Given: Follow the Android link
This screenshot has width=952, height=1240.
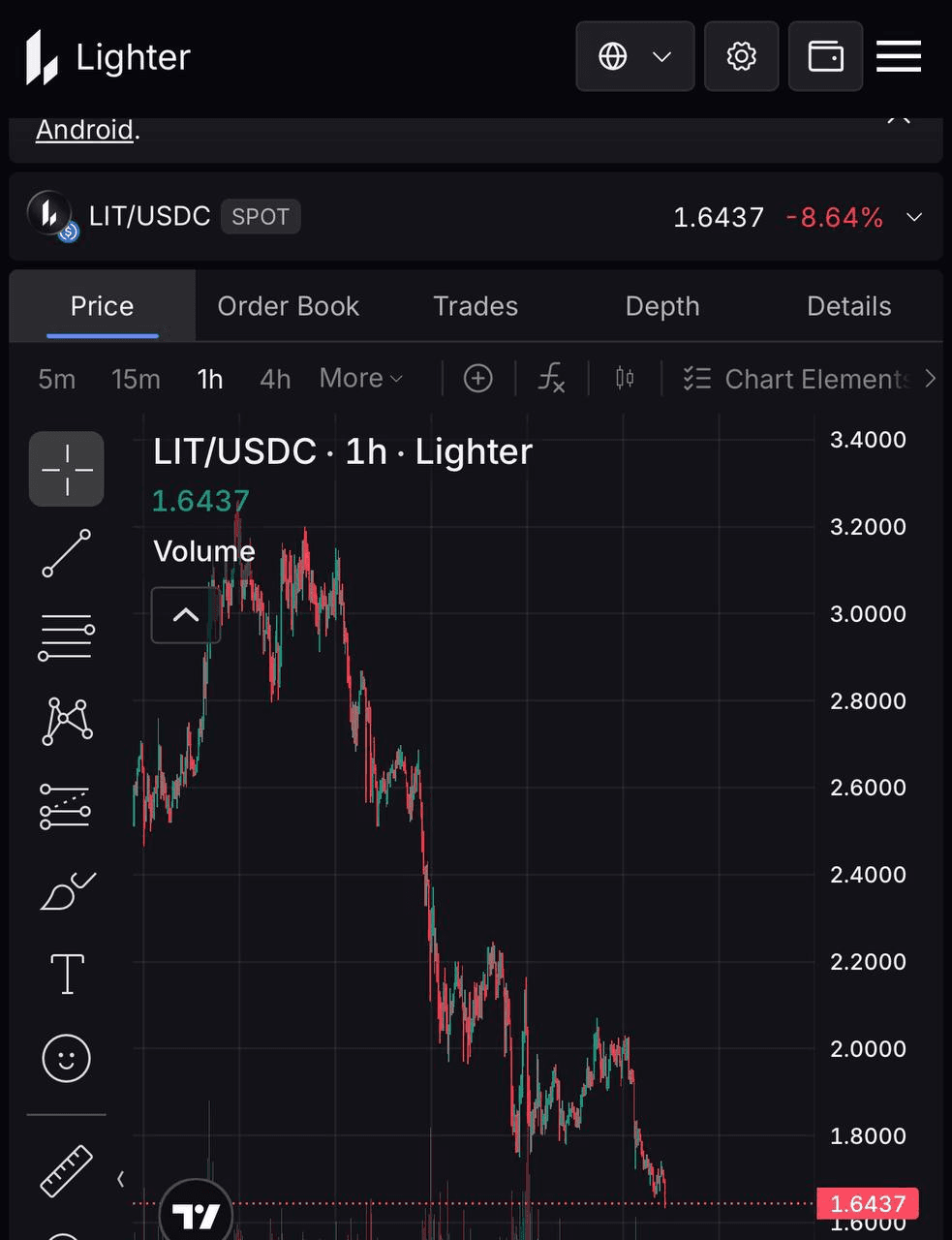Looking at the screenshot, I should [x=84, y=130].
